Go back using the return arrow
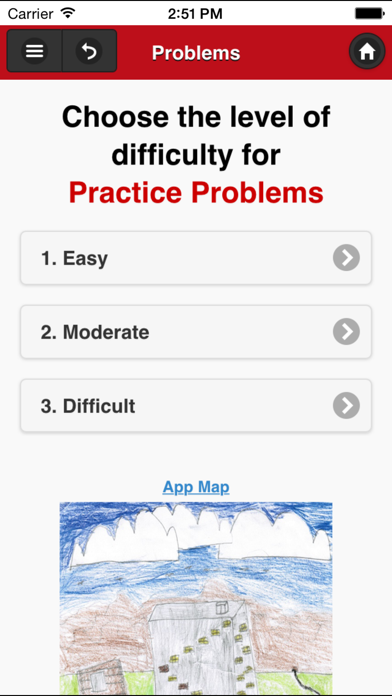 tap(89, 51)
